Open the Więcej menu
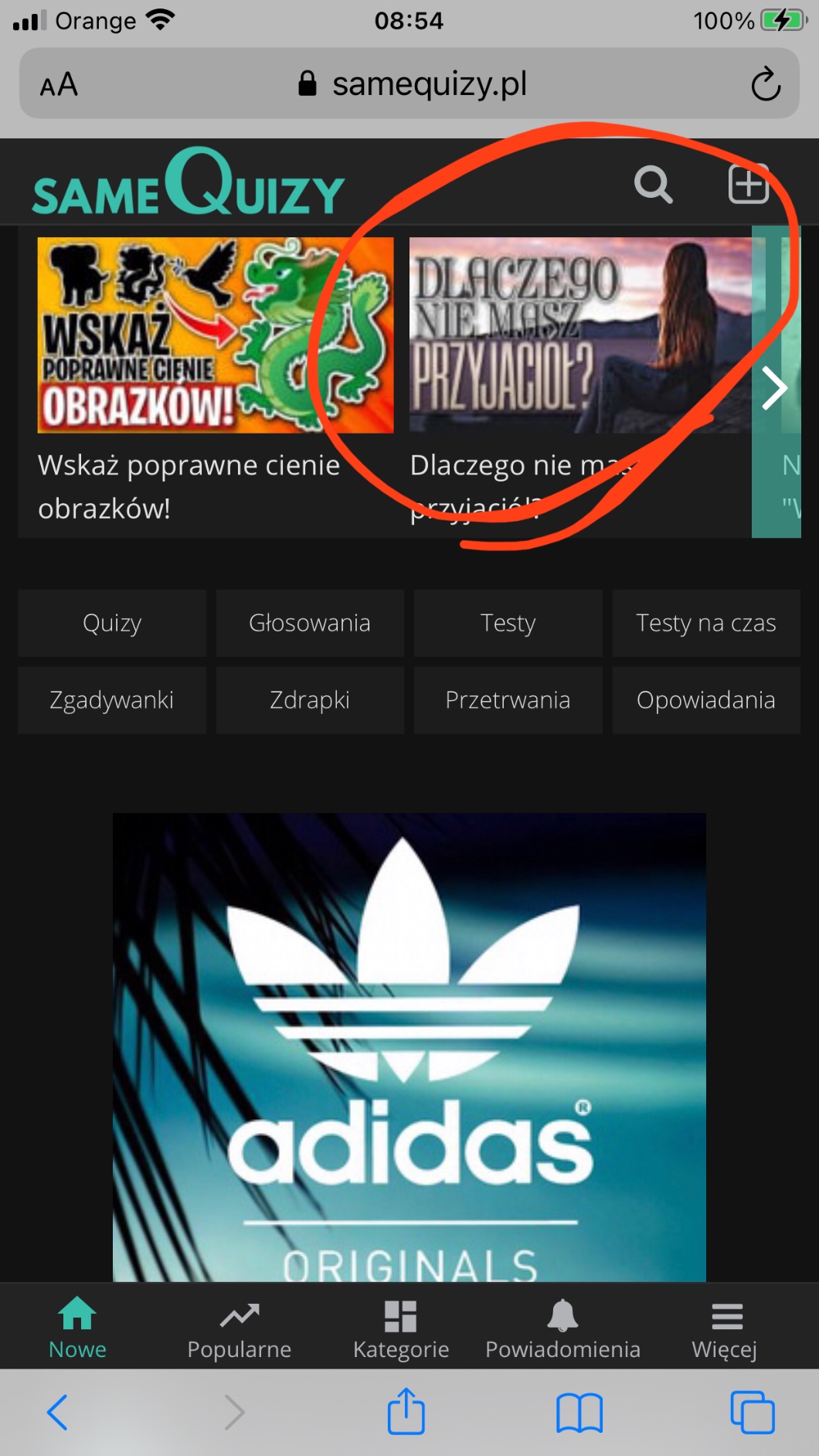The image size is (819, 1456). [x=725, y=1328]
